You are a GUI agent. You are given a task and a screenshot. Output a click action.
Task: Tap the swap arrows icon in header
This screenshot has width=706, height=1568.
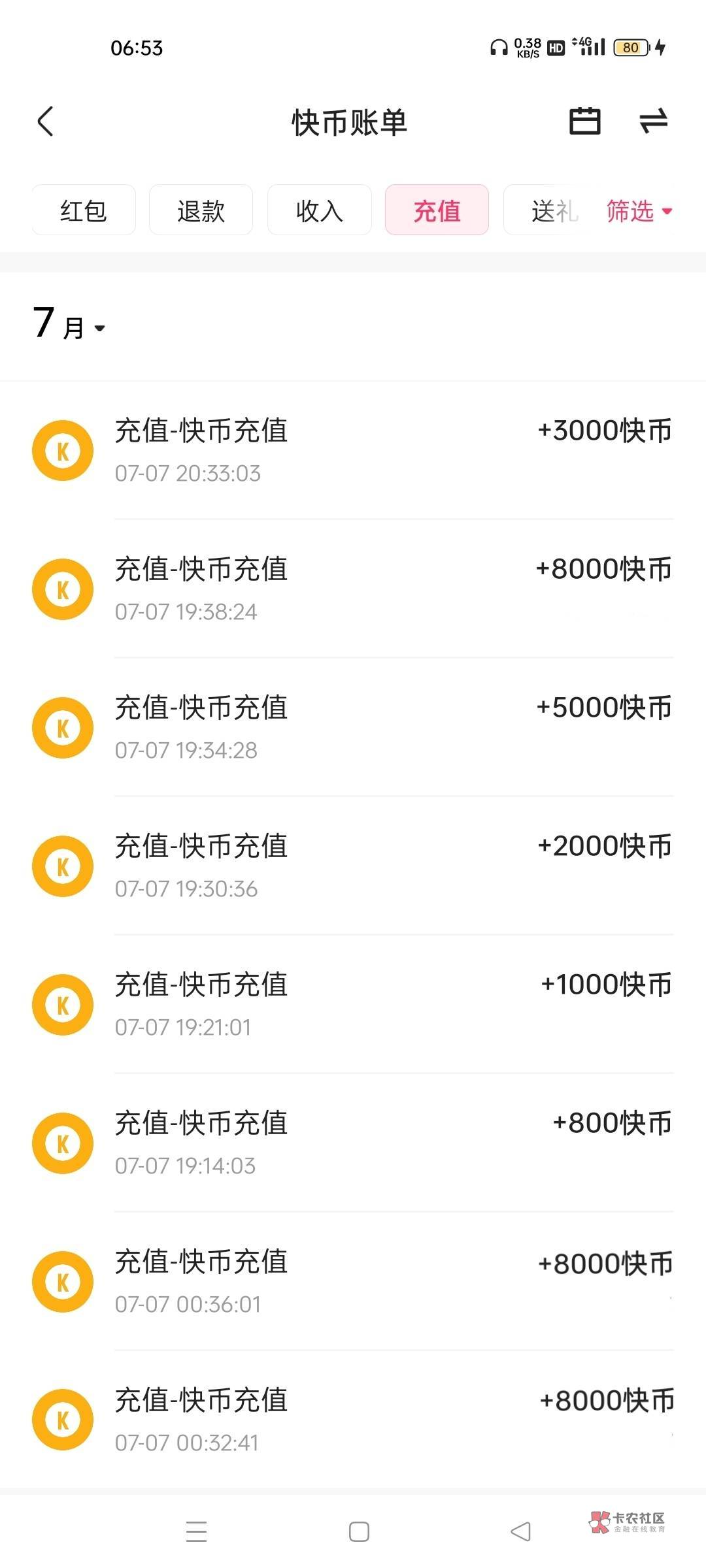point(653,121)
